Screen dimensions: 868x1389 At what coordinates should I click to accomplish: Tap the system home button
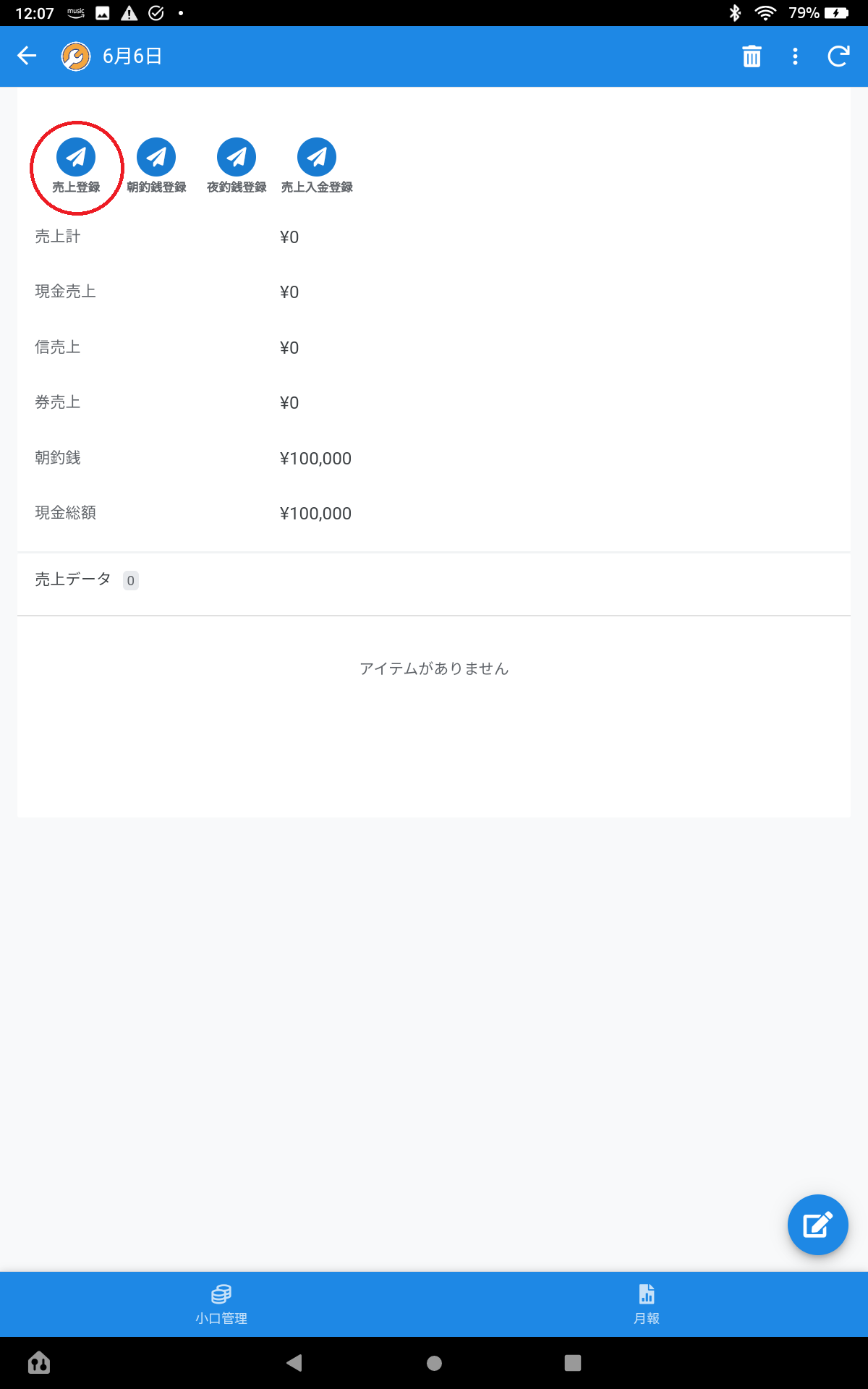[434, 1363]
